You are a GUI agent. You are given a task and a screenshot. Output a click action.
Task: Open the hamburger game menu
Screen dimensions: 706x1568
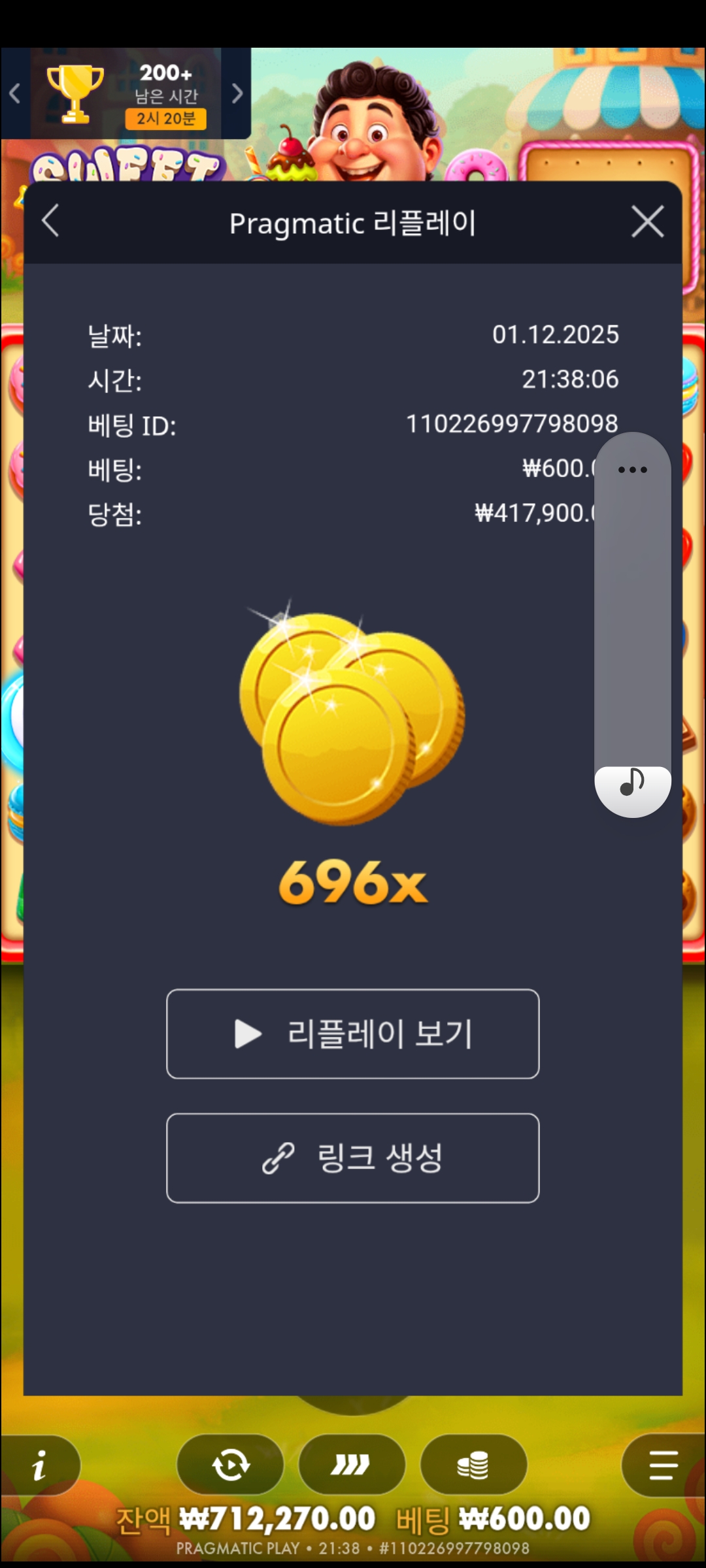(663, 1465)
